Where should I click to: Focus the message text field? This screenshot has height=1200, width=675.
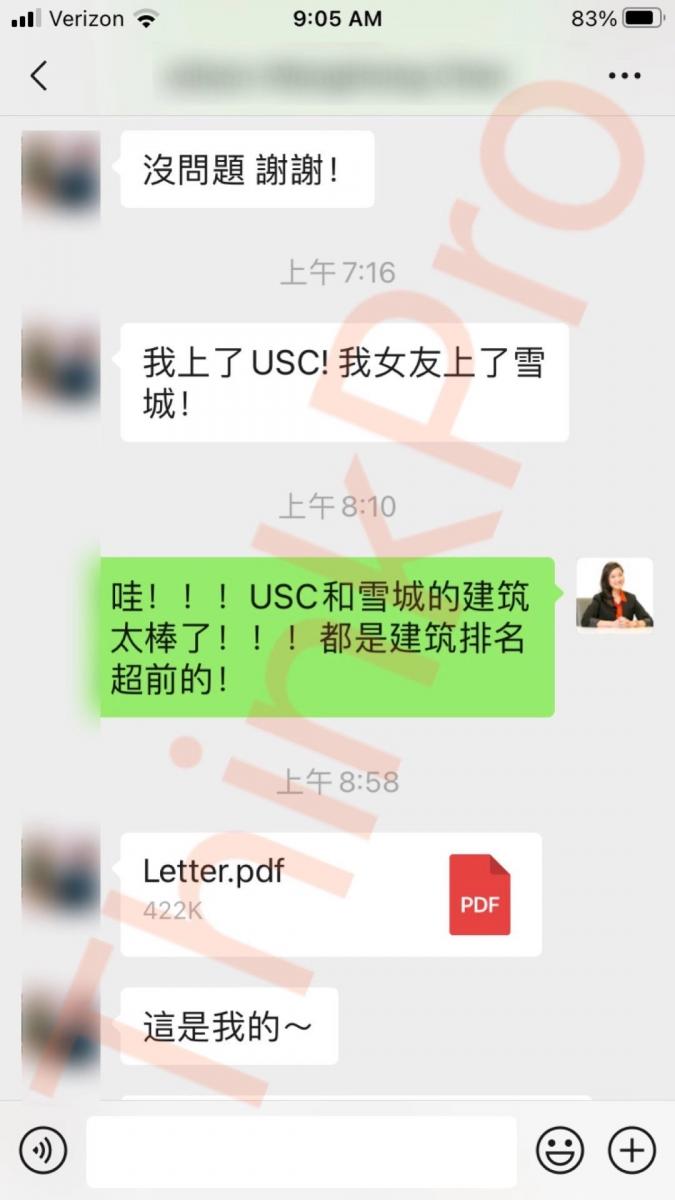point(300,1151)
